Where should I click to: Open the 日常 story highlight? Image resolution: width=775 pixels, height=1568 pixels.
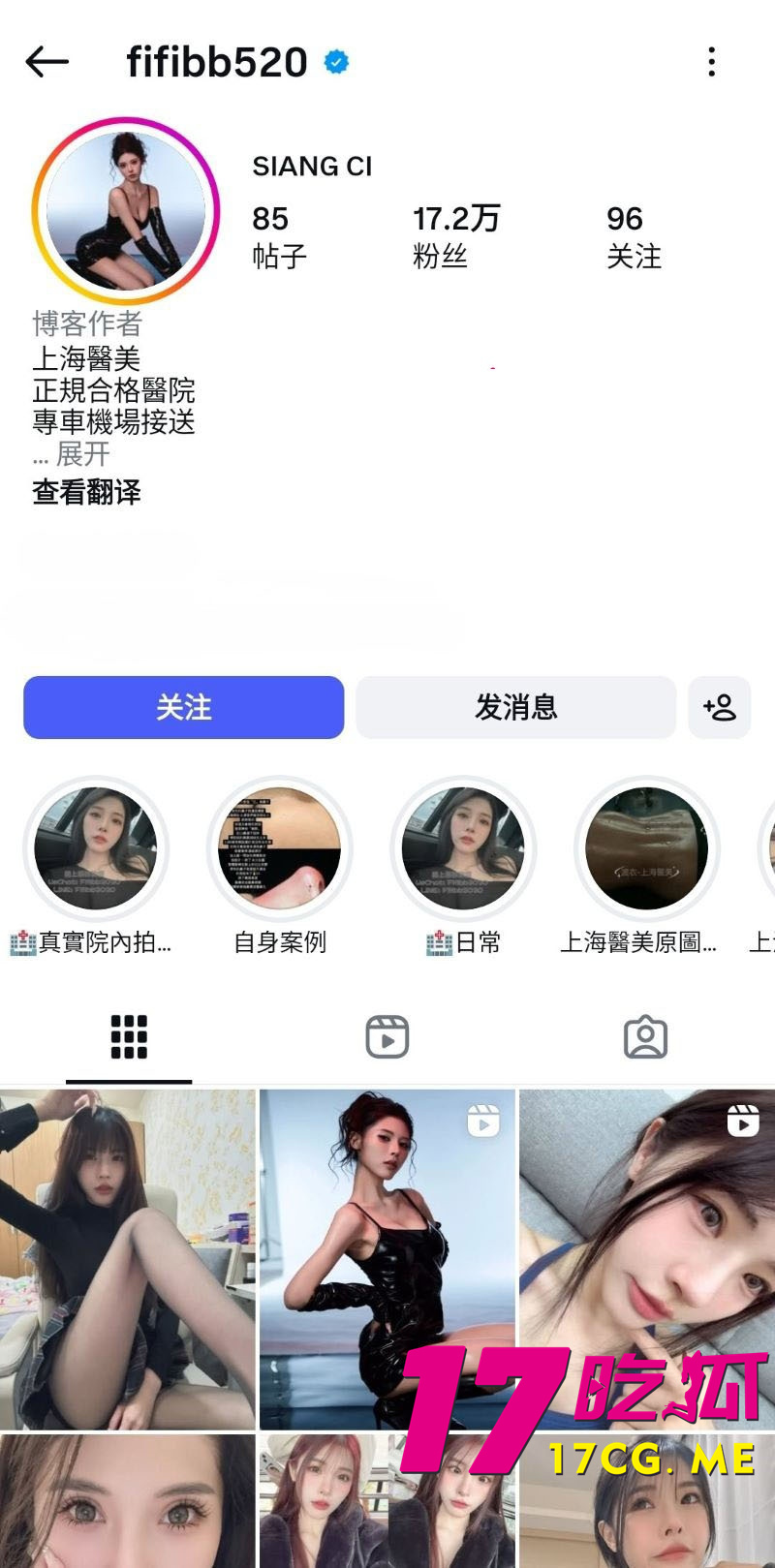pos(463,848)
